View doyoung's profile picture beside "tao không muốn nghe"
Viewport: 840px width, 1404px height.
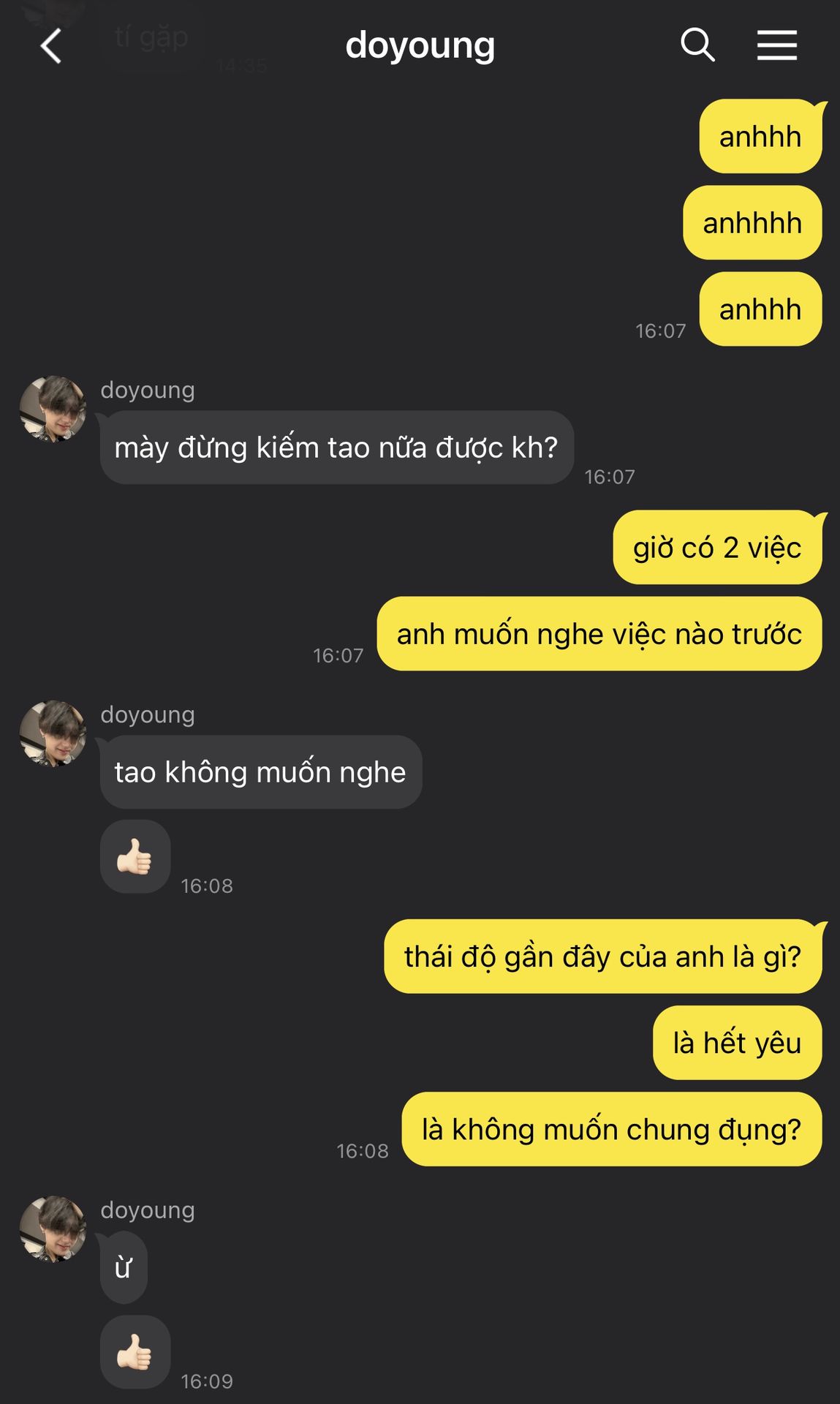pos(53,733)
